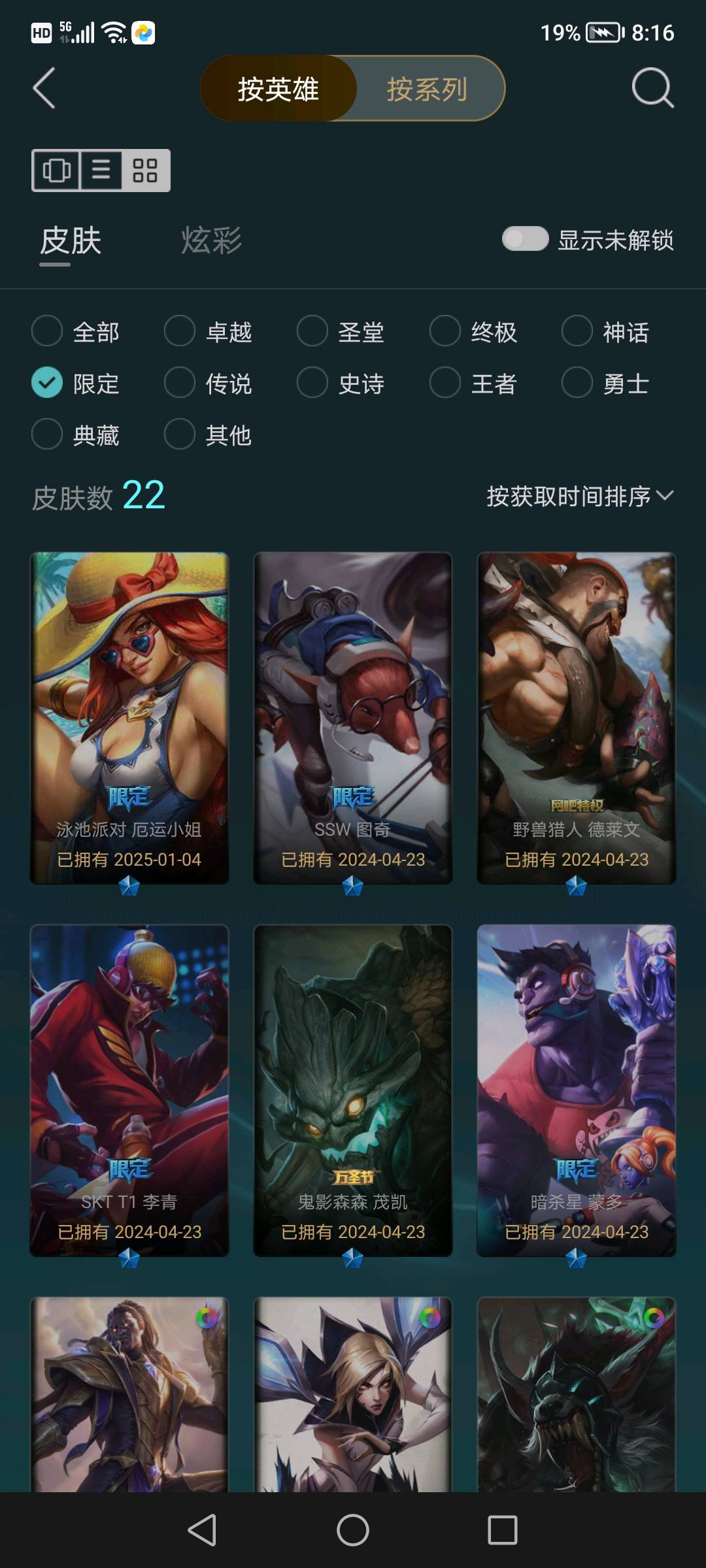Filter skins by 传说
This screenshot has width=706, height=1568.
[x=180, y=383]
